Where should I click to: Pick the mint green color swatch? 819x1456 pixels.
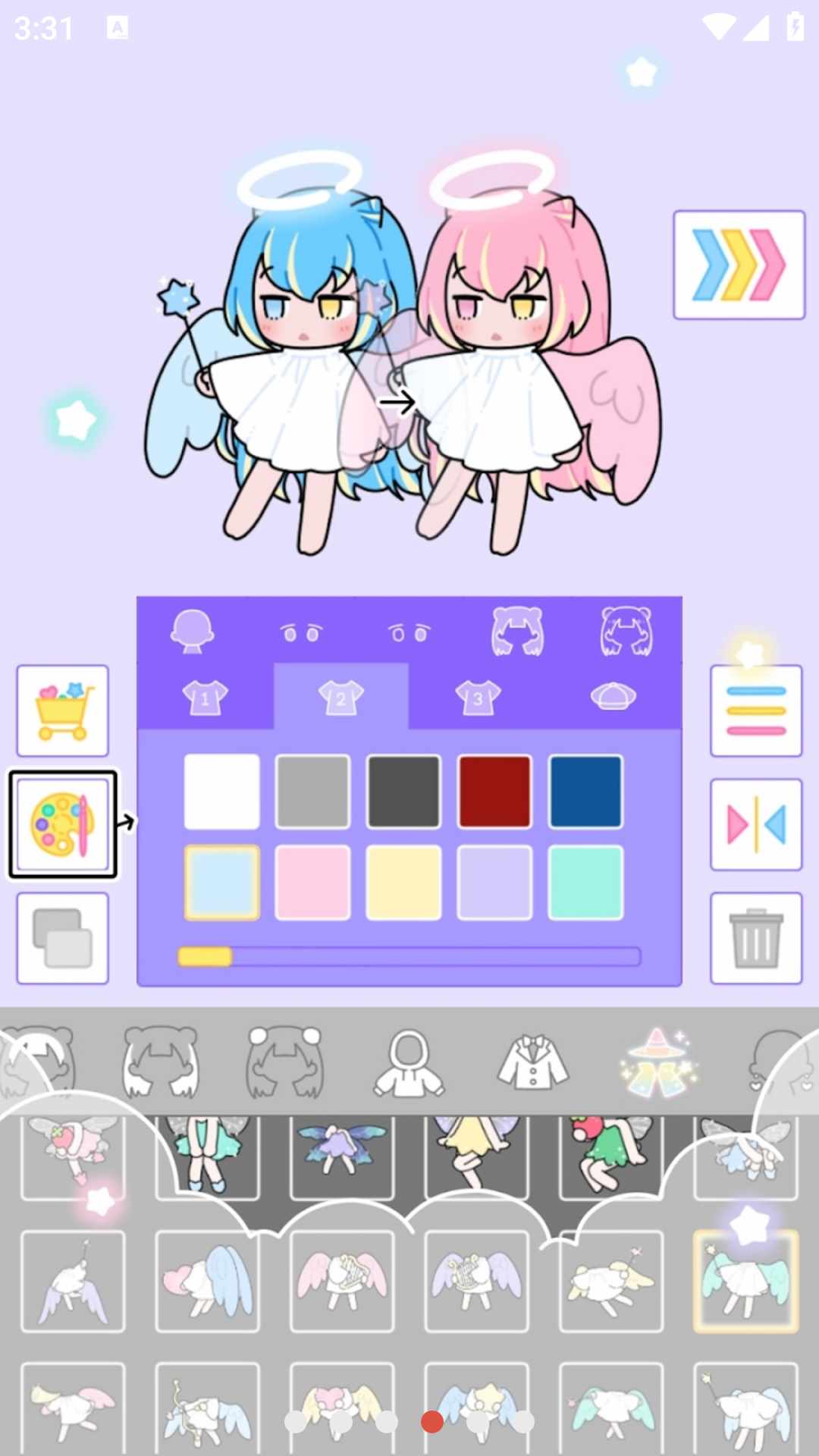(585, 883)
